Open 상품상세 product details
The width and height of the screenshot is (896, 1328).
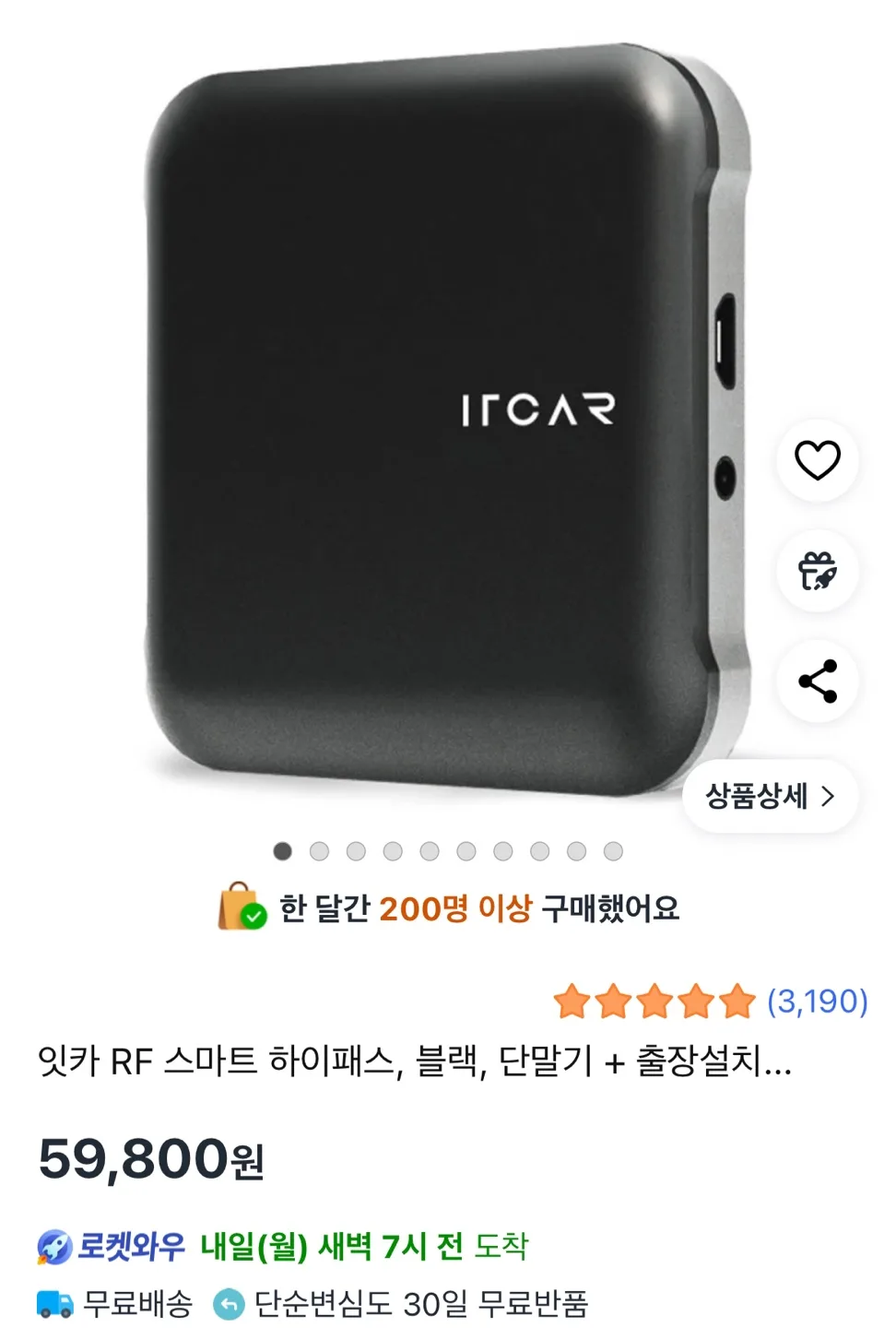coord(770,796)
